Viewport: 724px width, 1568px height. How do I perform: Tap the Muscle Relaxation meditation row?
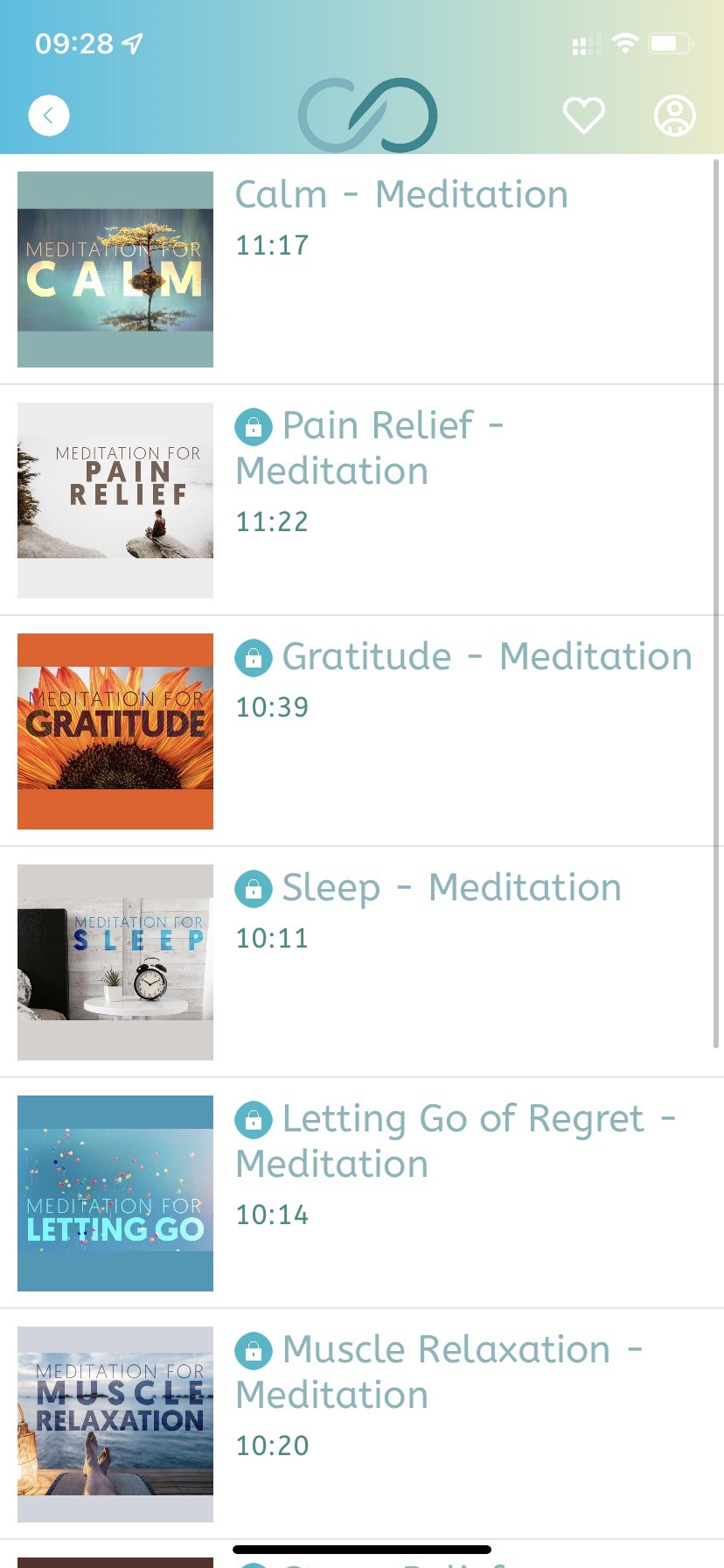pos(437,1372)
